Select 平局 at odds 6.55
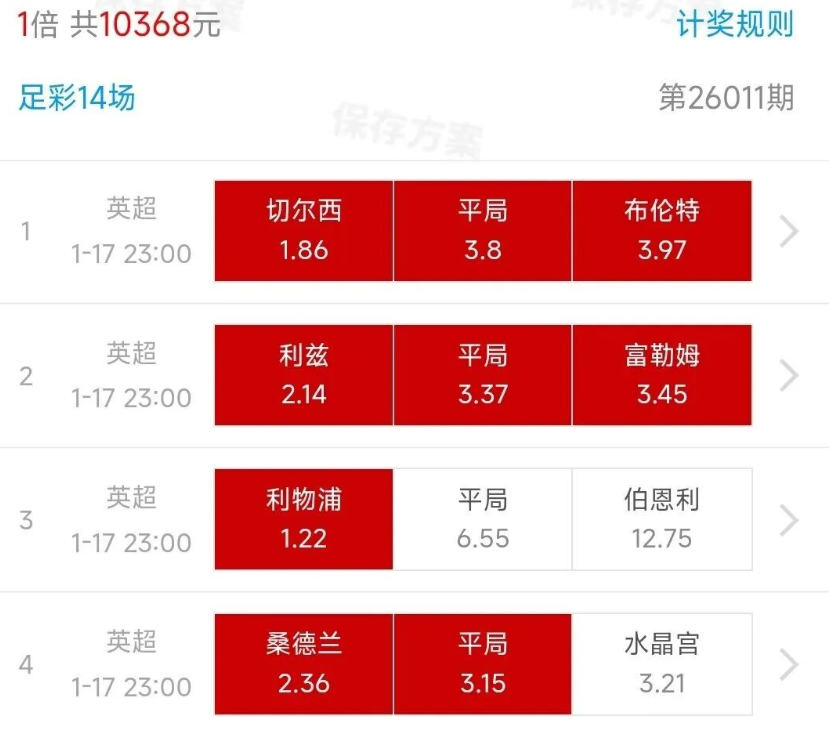This screenshot has width=837, height=734. [x=483, y=519]
